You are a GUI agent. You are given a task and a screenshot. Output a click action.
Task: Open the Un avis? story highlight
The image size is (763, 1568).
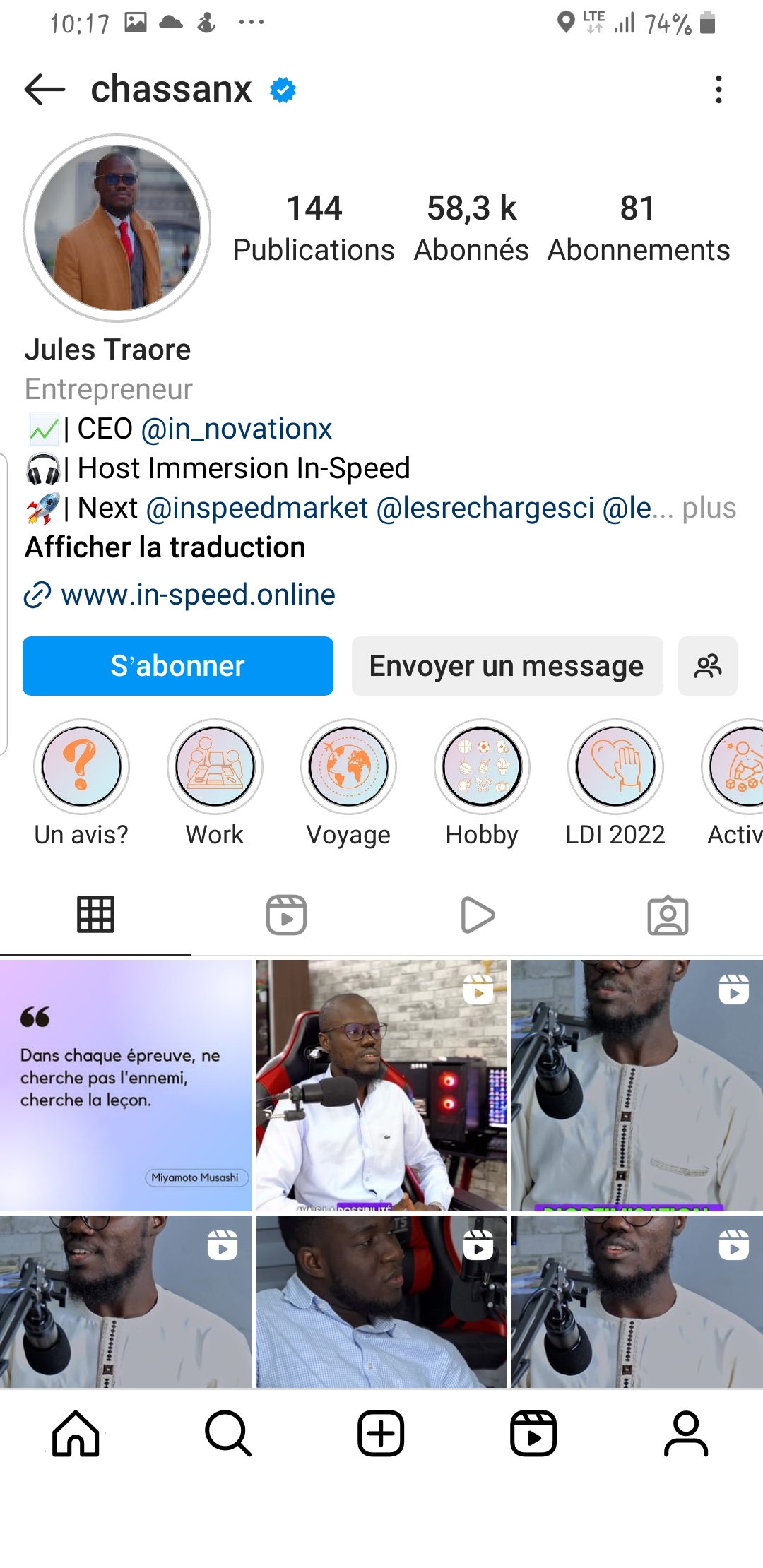tap(81, 767)
